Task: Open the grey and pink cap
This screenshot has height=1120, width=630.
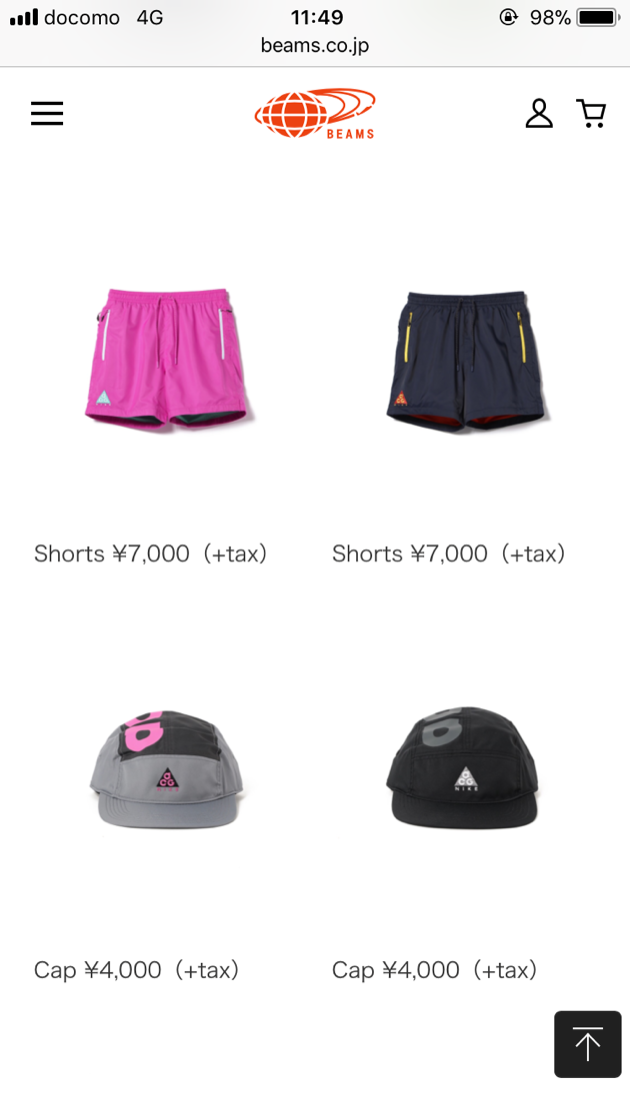Action: [167, 770]
